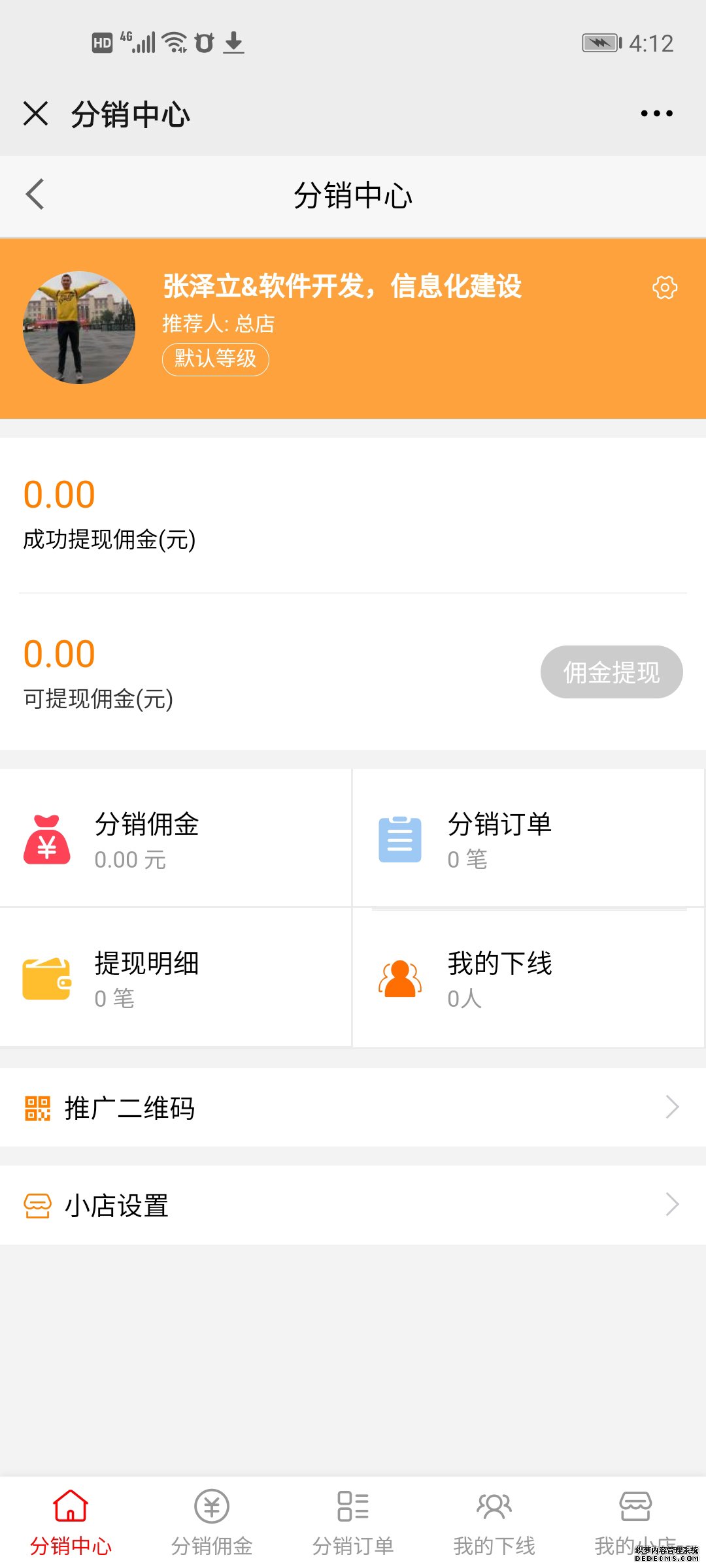Switch to the 我的下线 bottom tab

point(494,1522)
